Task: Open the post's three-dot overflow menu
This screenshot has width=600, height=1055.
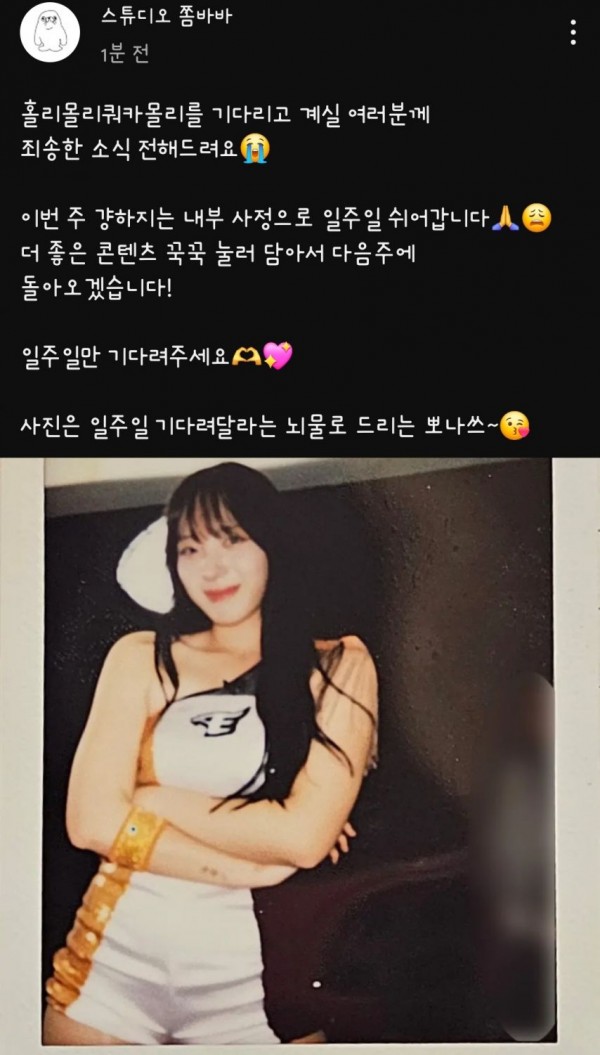Action: click(x=573, y=32)
